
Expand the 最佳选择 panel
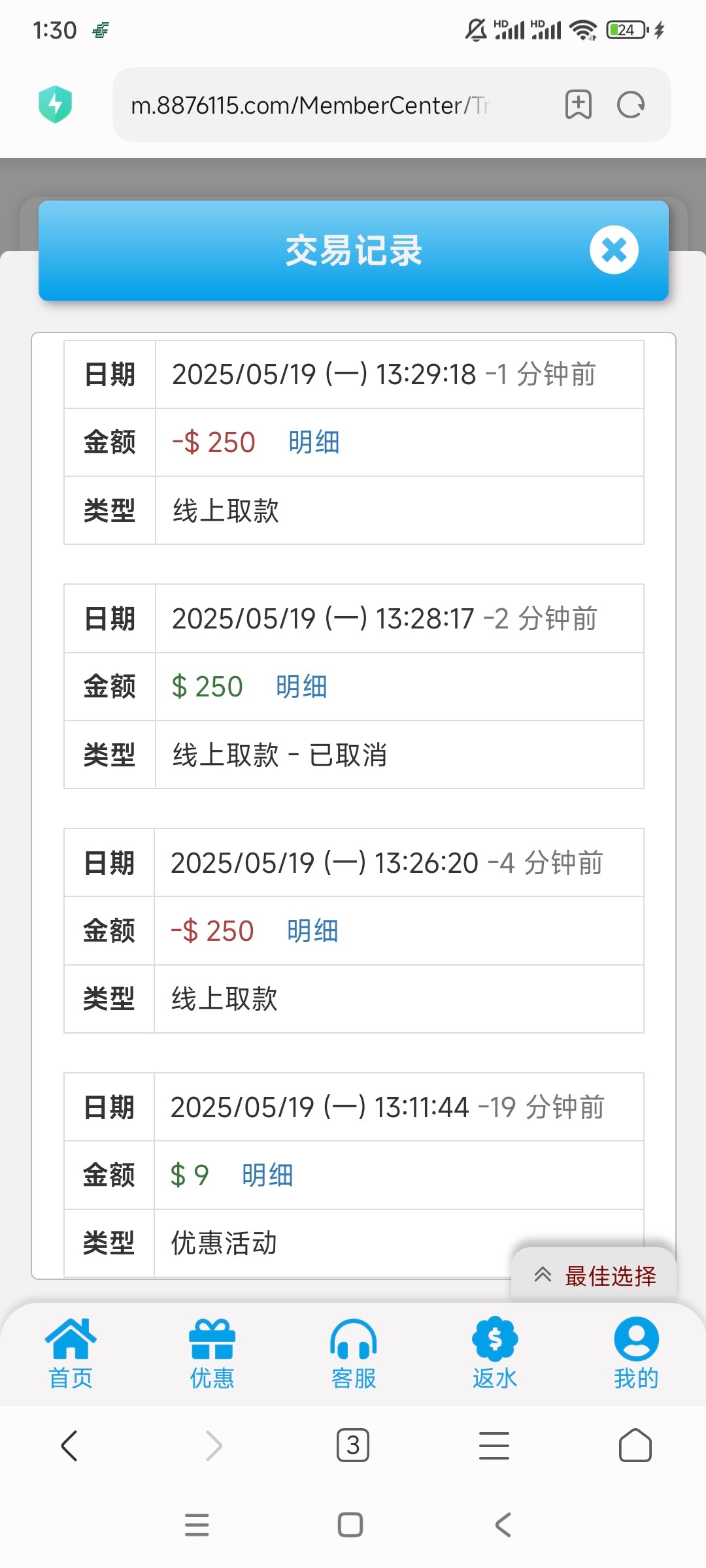click(594, 1275)
